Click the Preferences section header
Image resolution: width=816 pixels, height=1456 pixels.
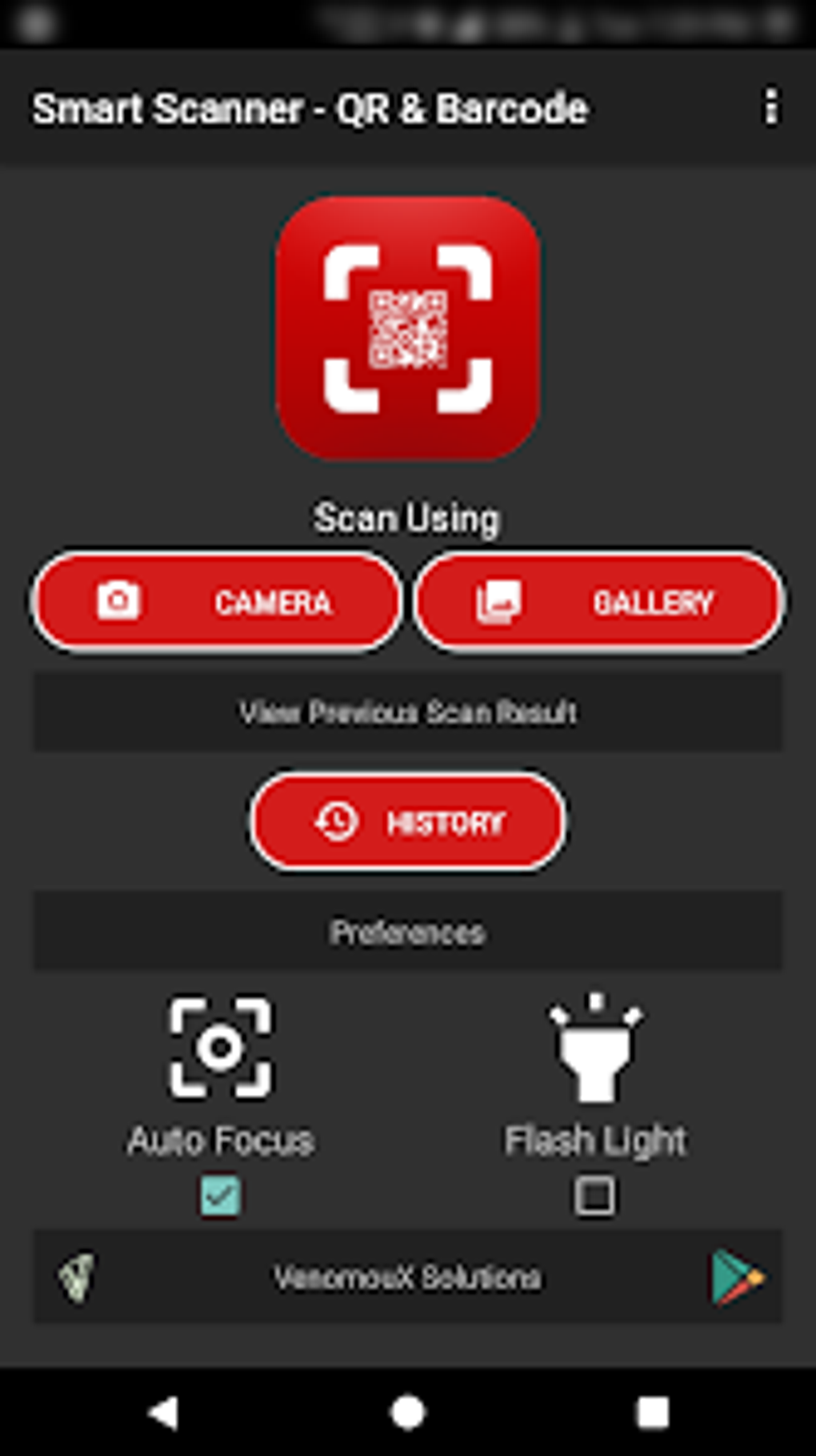(x=407, y=930)
